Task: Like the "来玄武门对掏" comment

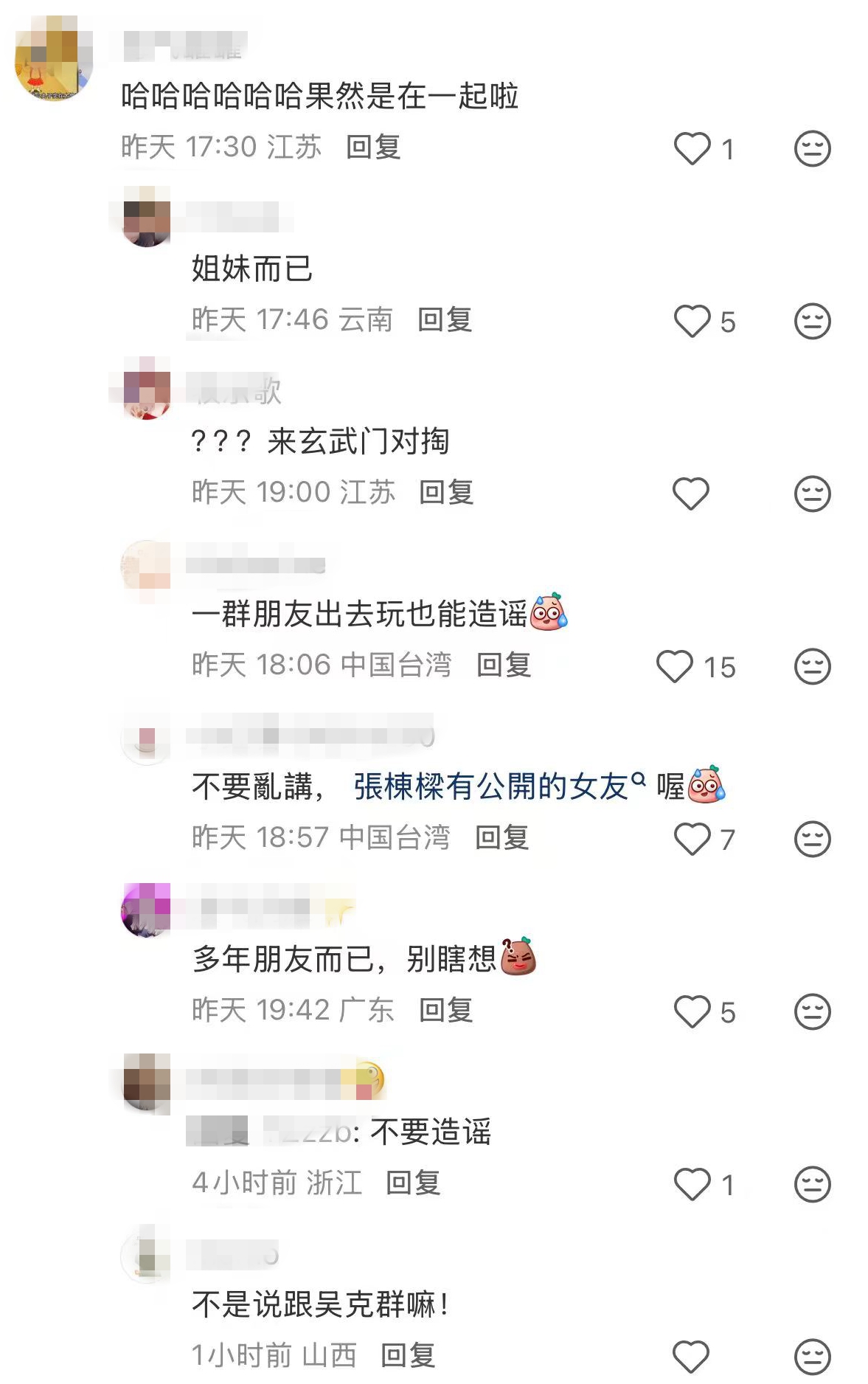Action: click(x=690, y=494)
